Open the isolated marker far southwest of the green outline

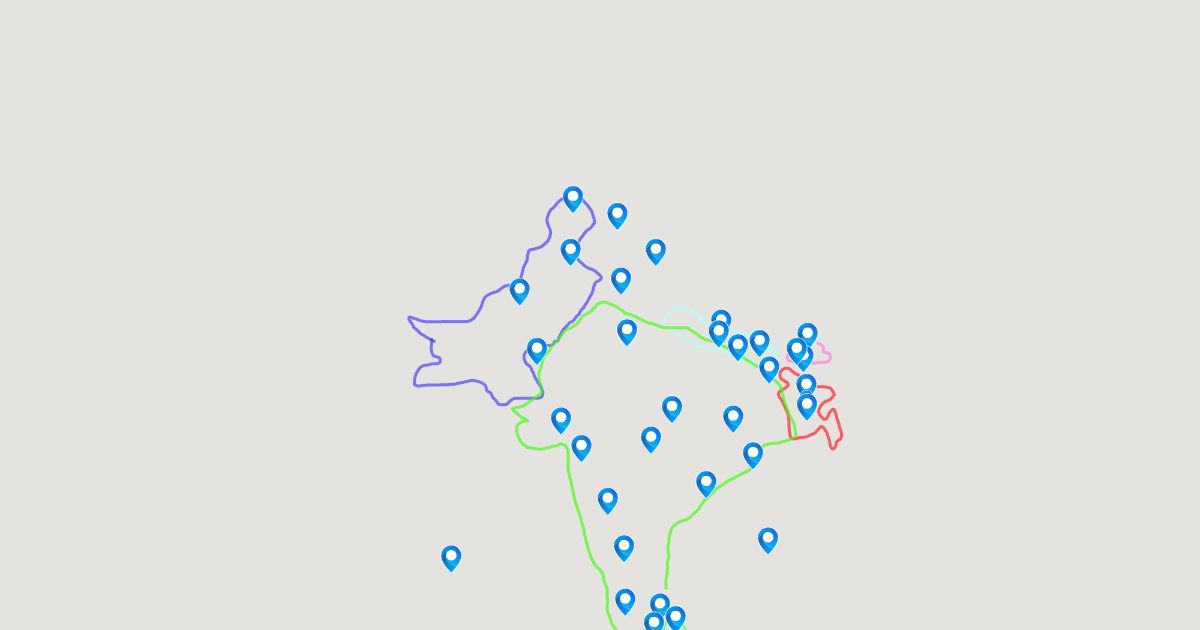tap(451, 557)
